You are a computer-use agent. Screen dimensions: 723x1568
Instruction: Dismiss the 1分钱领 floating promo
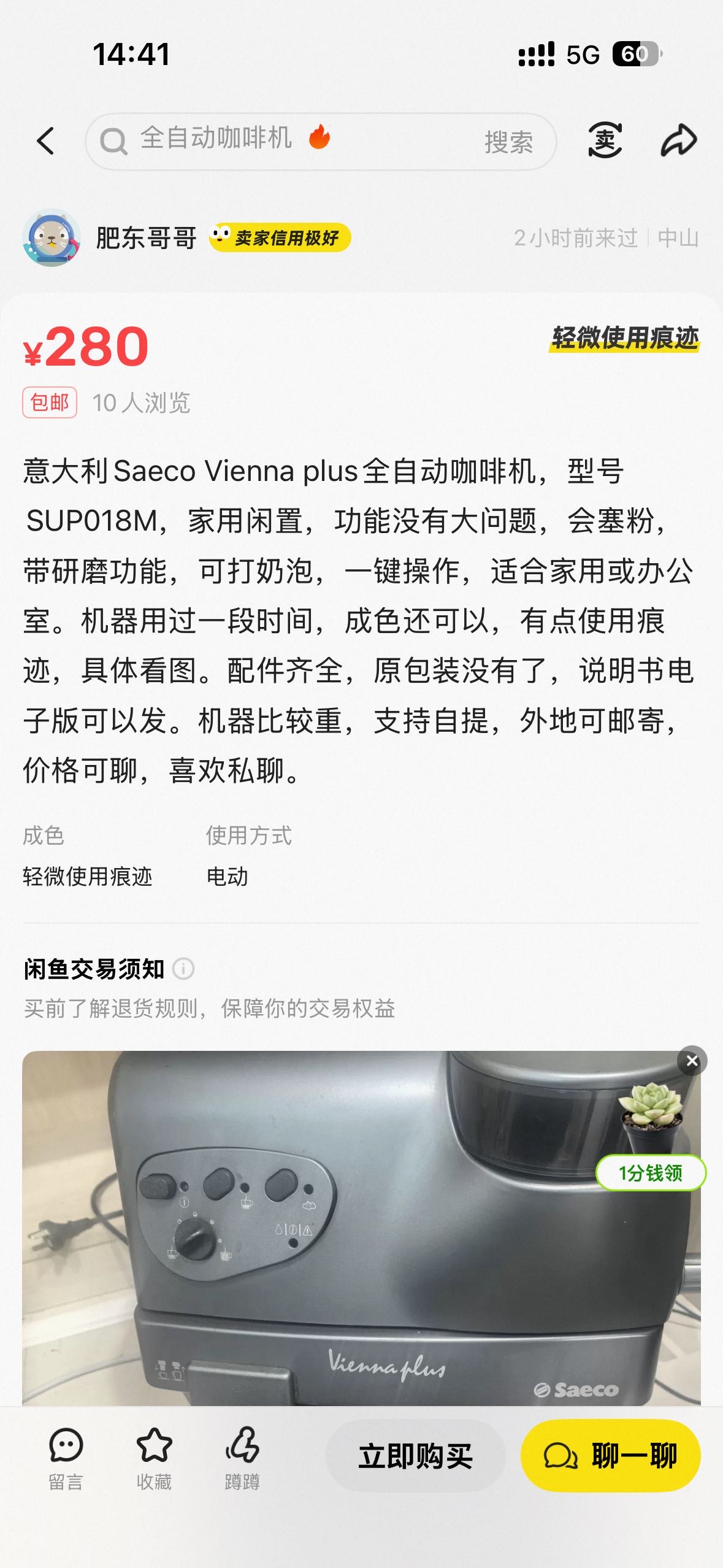pos(692,1061)
